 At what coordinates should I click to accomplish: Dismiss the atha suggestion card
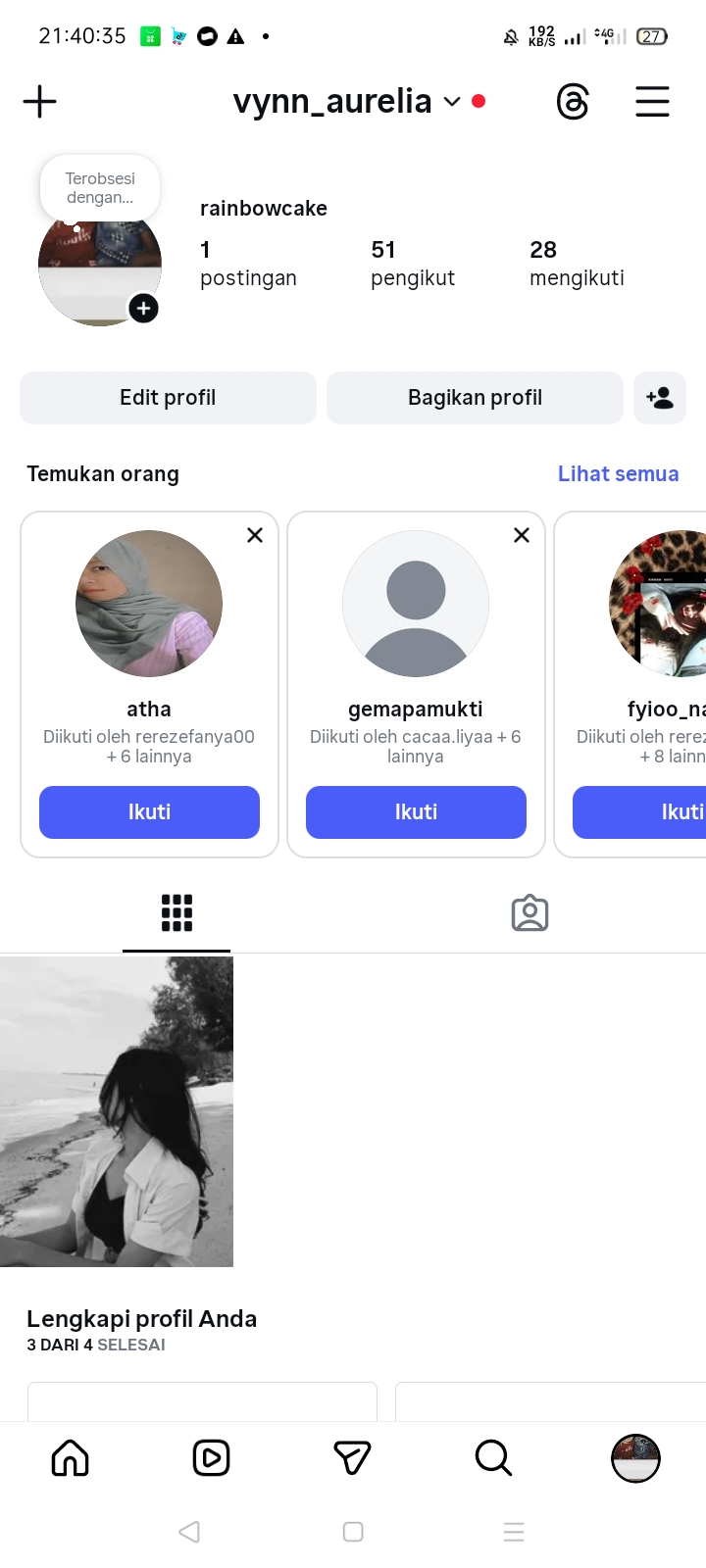tap(255, 535)
